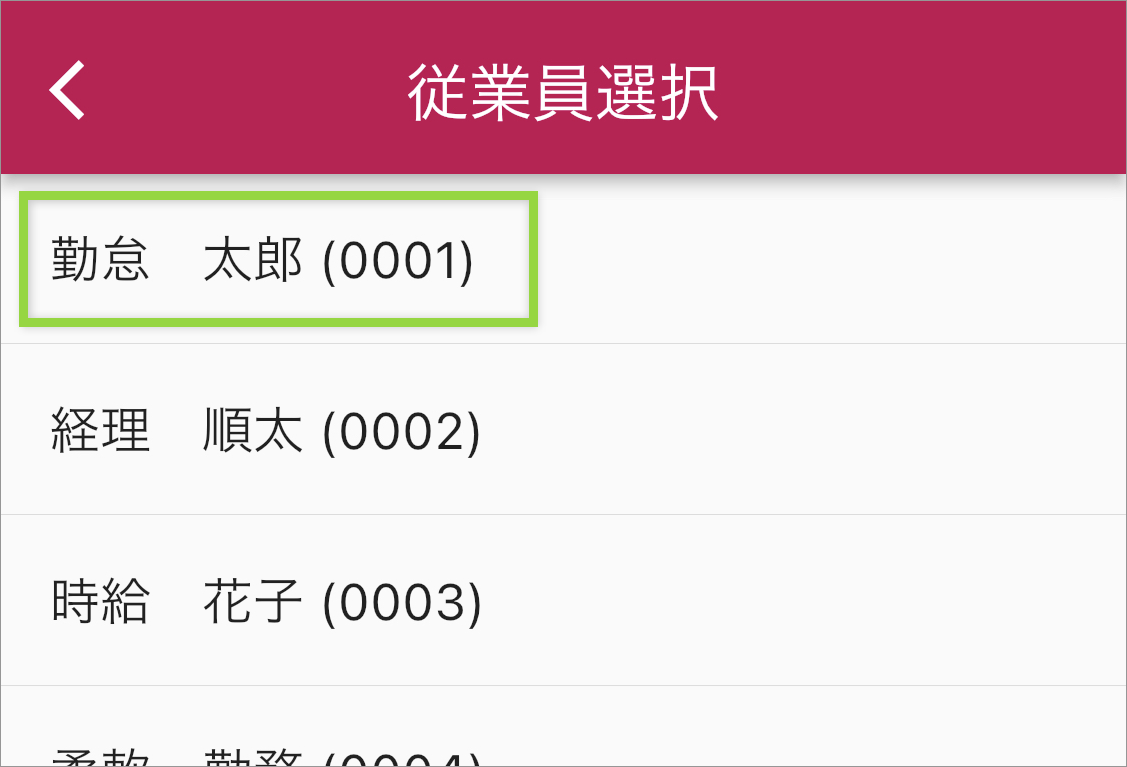The height and width of the screenshot is (767, 1127).
Task: Open 時給 花子 (0003) entry
Action: pos(266,602)
